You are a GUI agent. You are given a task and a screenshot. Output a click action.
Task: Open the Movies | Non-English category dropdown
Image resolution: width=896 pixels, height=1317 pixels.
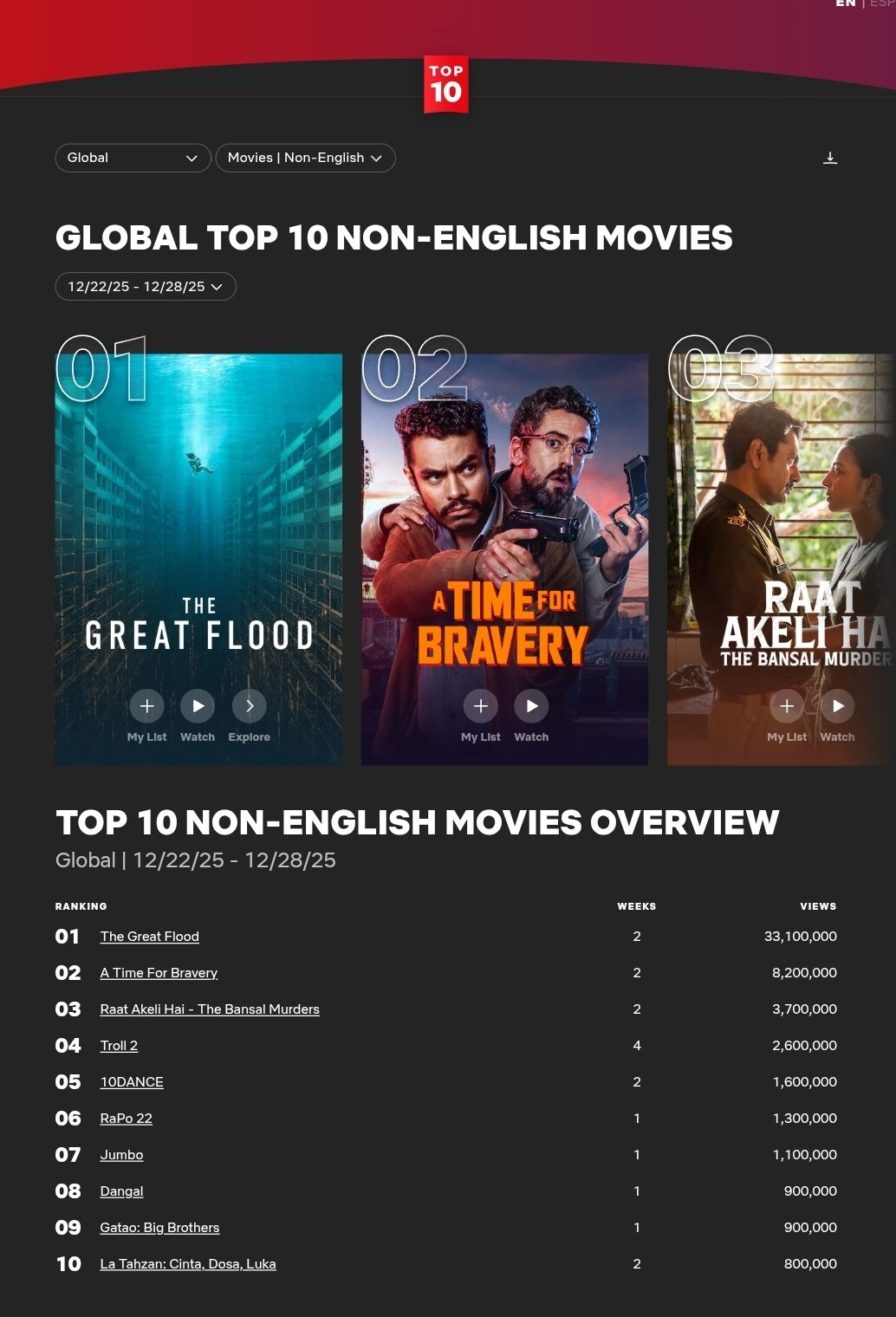tap(305, 158)
